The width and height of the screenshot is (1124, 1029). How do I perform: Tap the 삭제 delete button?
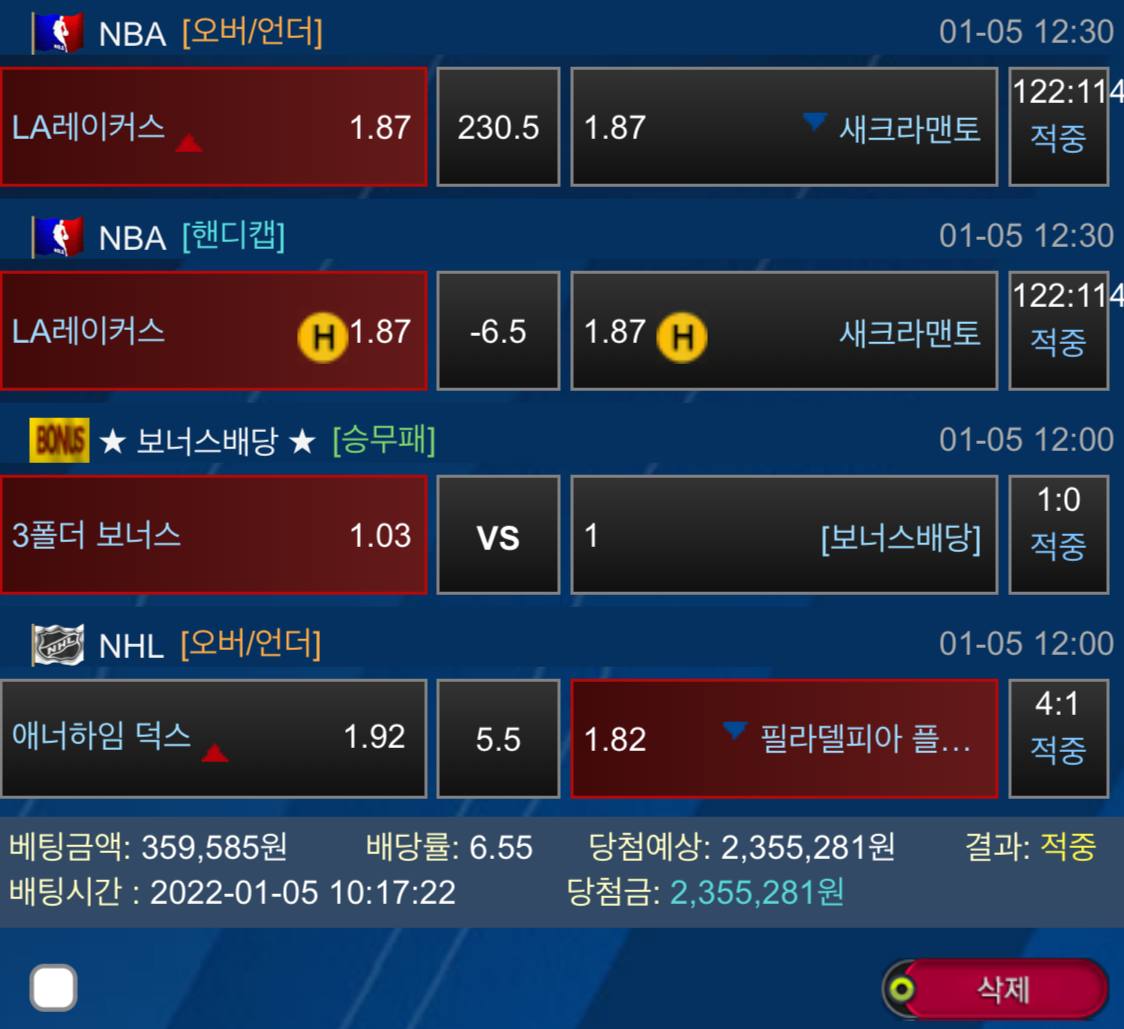[1001, 989]
